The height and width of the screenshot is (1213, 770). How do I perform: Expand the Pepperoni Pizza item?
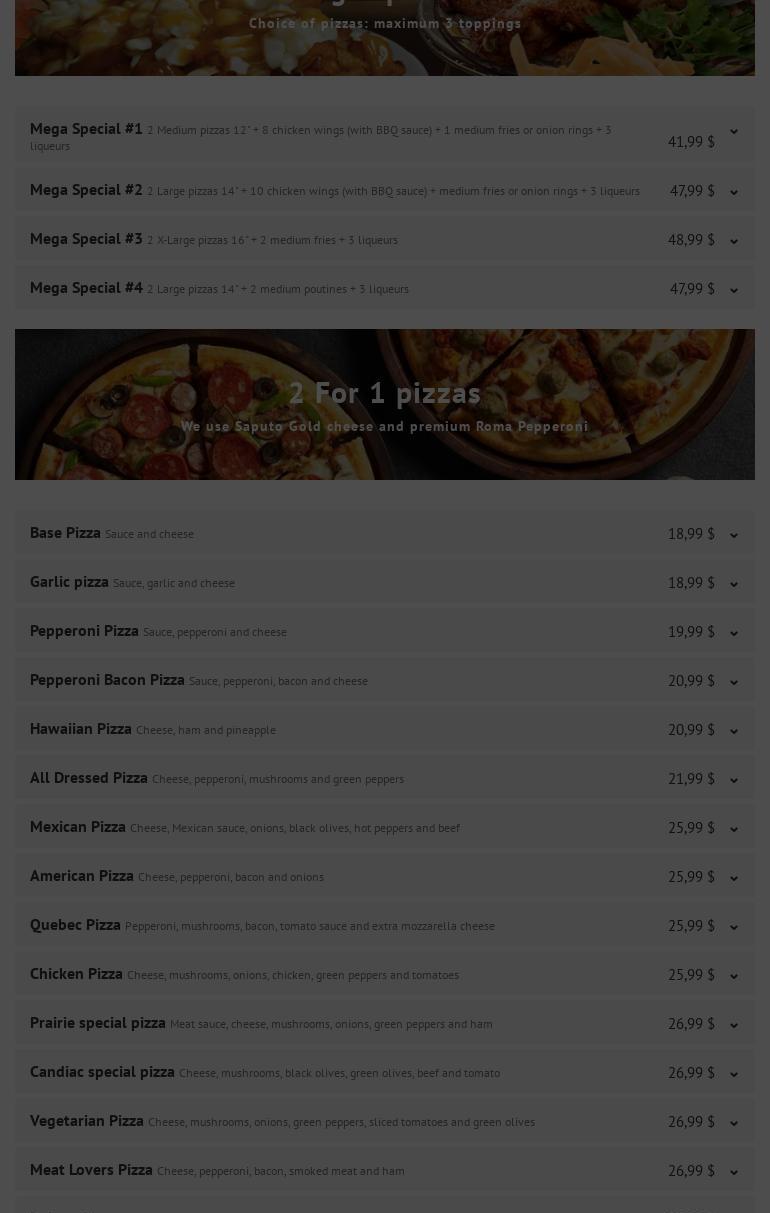(x=733, y=633)
